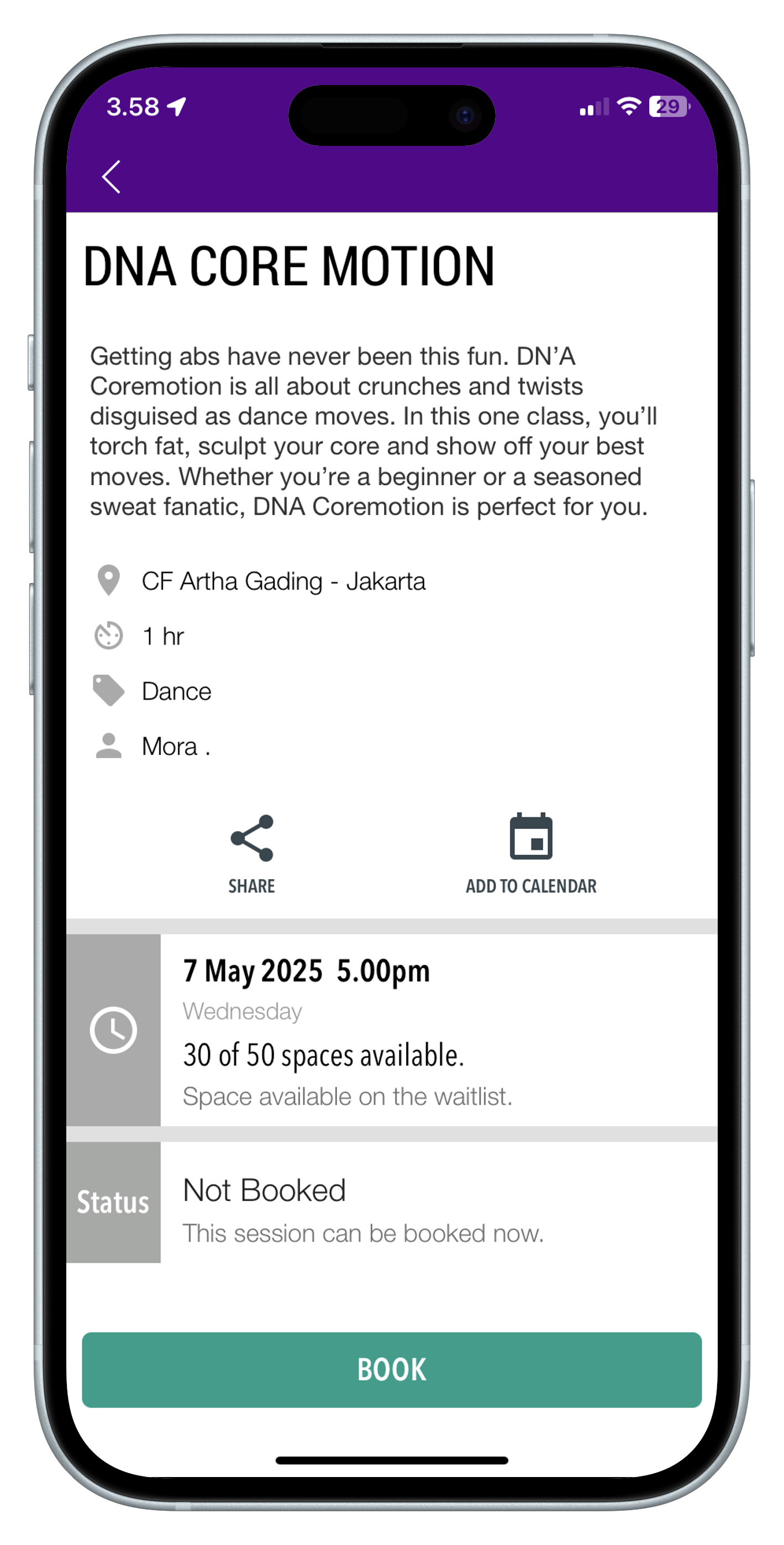Screen dimensions: 784x1545
Task: Share the DNA Core Motion class
Action: [252, 853]
